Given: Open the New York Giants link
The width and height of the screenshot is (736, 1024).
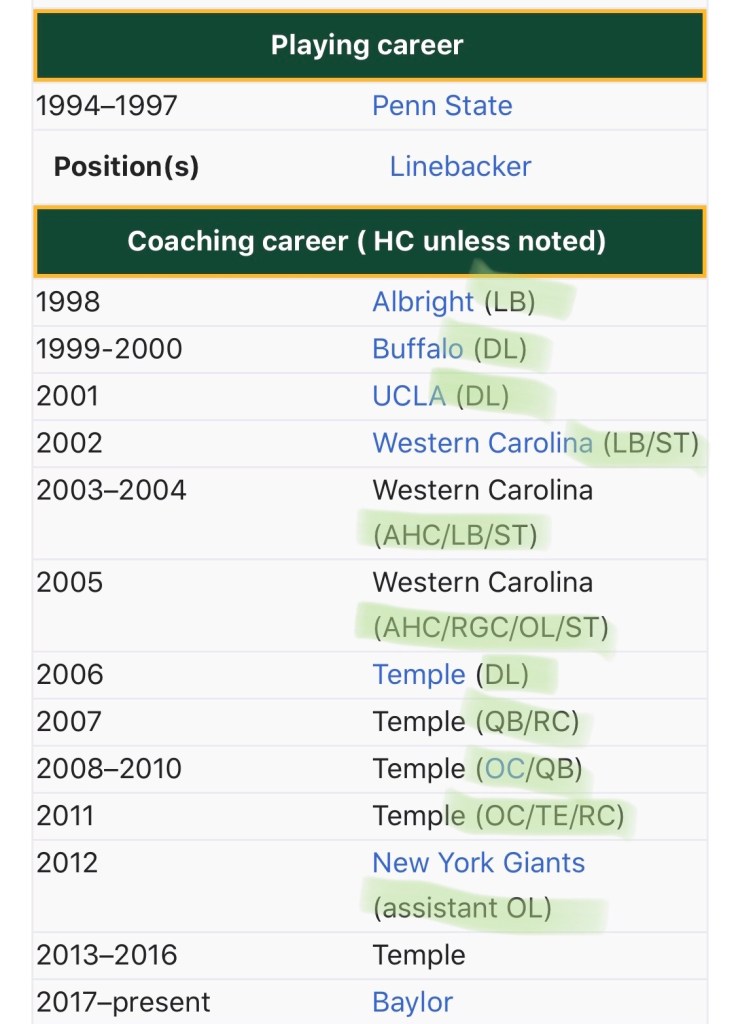Looking at the screenshot, I should point(478,863).
